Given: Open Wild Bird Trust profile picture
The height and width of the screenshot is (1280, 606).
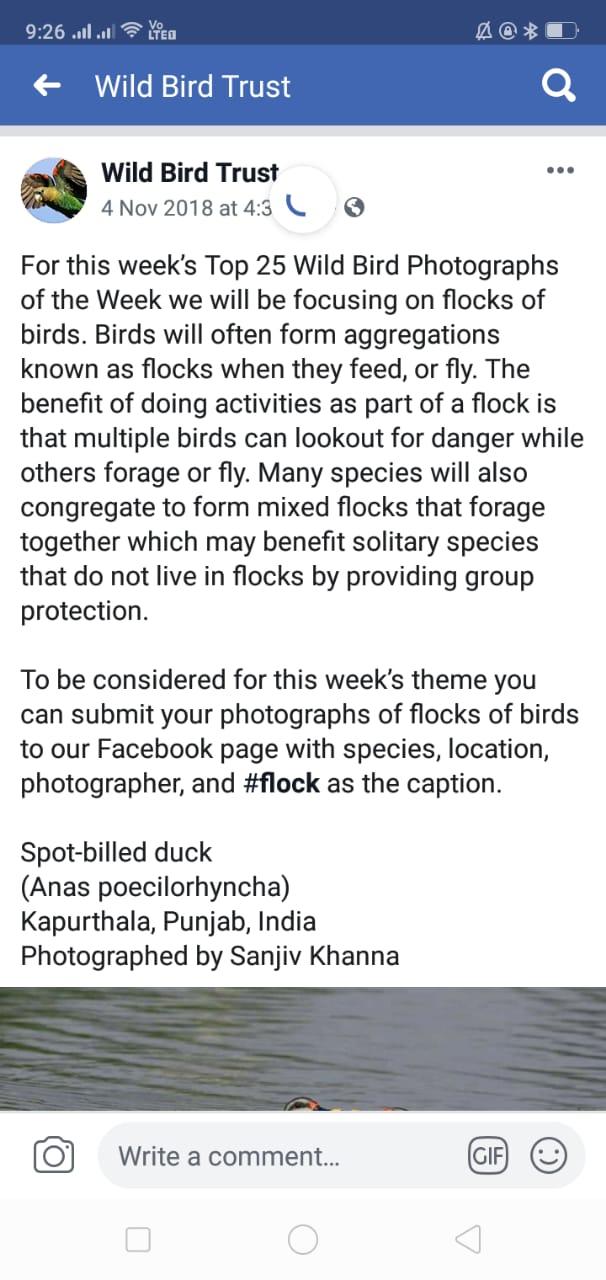Looking at the screenshot, I should (54, 190).
